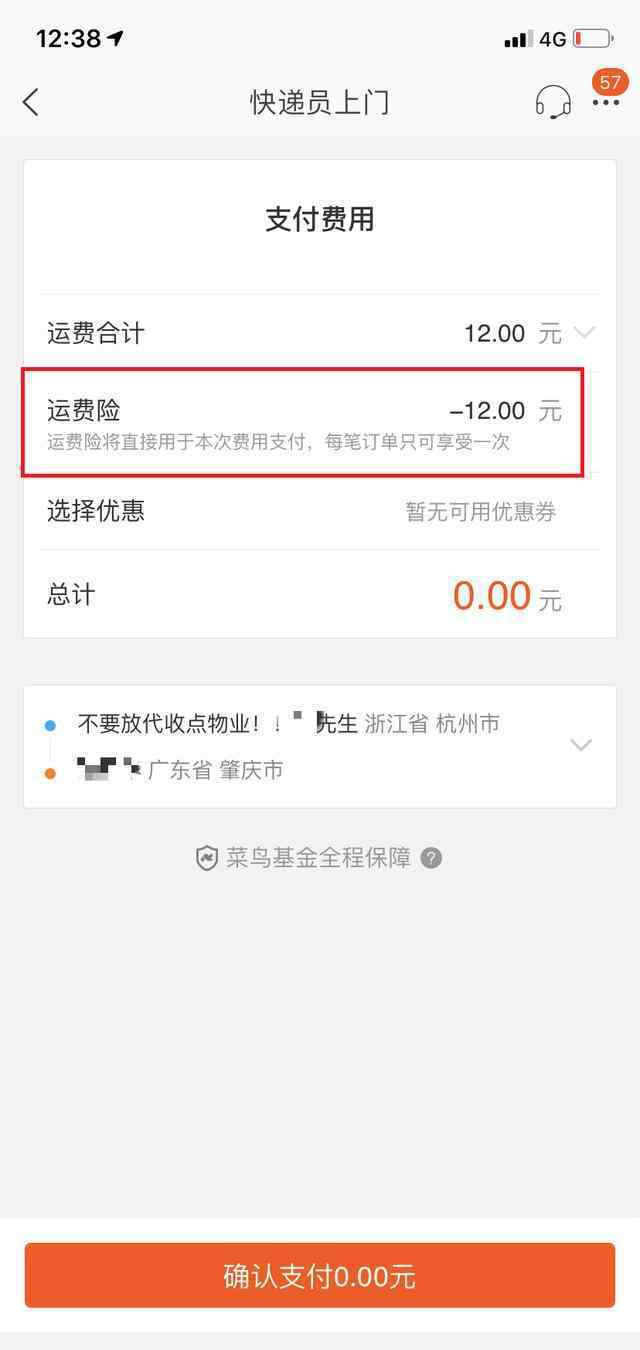Go back using the top-left arrow
The width and height of the screenshot is (640, 1350).
(x=31, y=102)
